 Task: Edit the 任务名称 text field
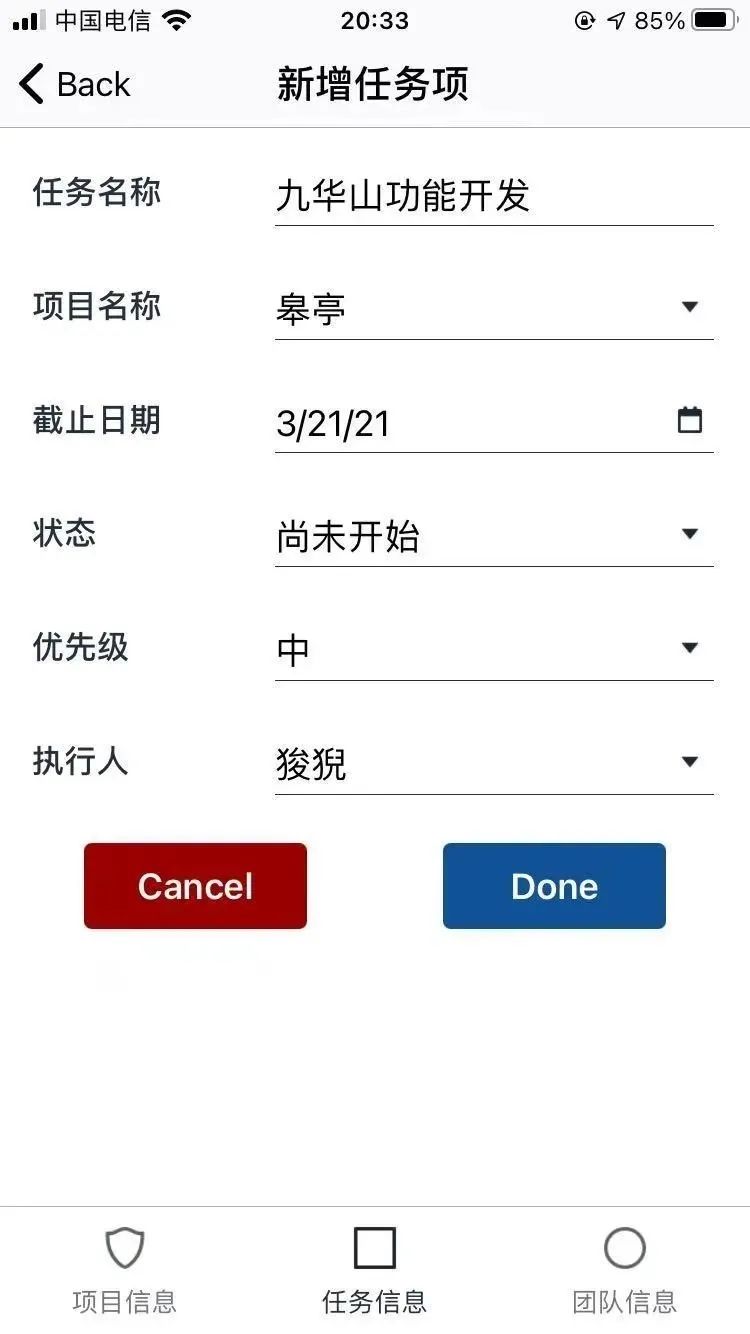(x=493, y=196)
